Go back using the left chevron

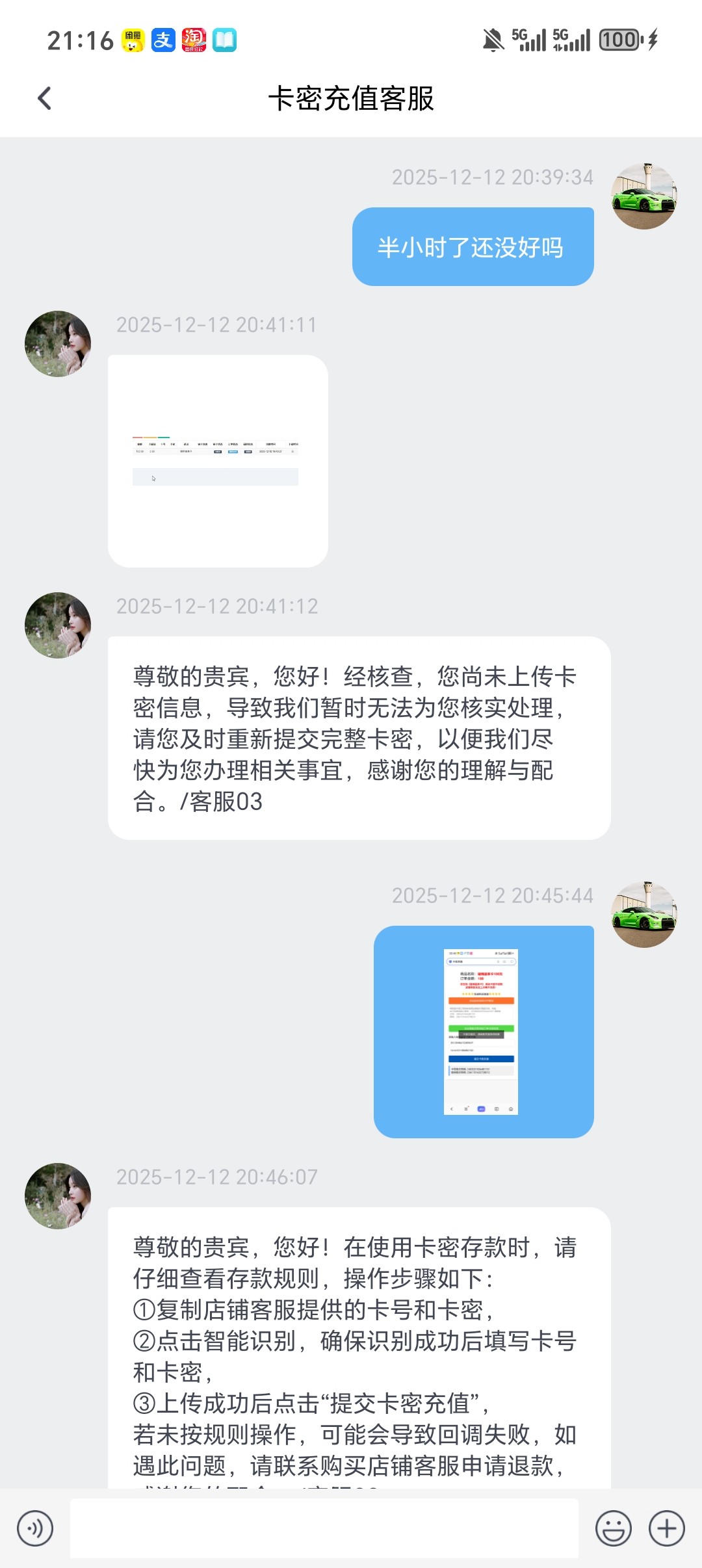(44, 98)
